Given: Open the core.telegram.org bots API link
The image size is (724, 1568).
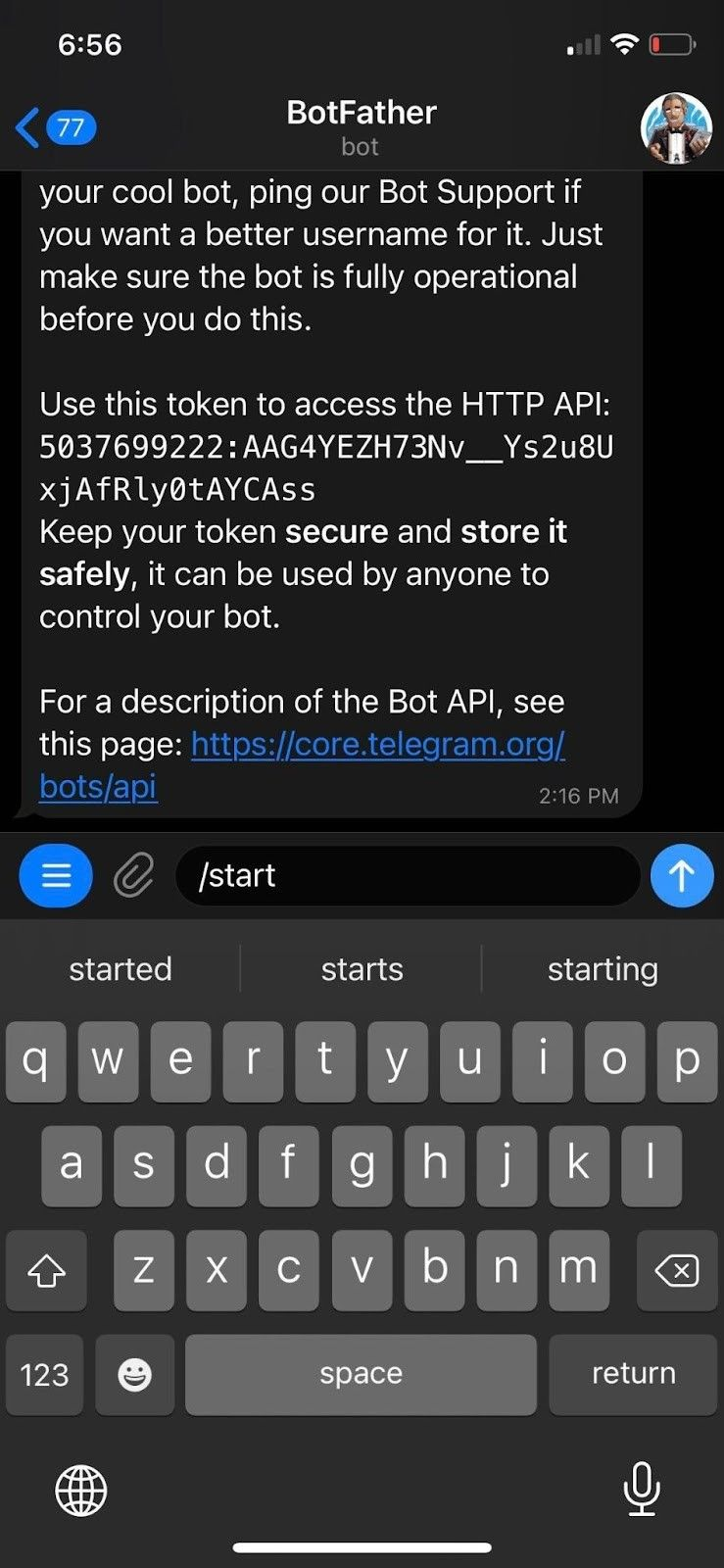Looking at the screenshot, I should (x=302, y=765).
